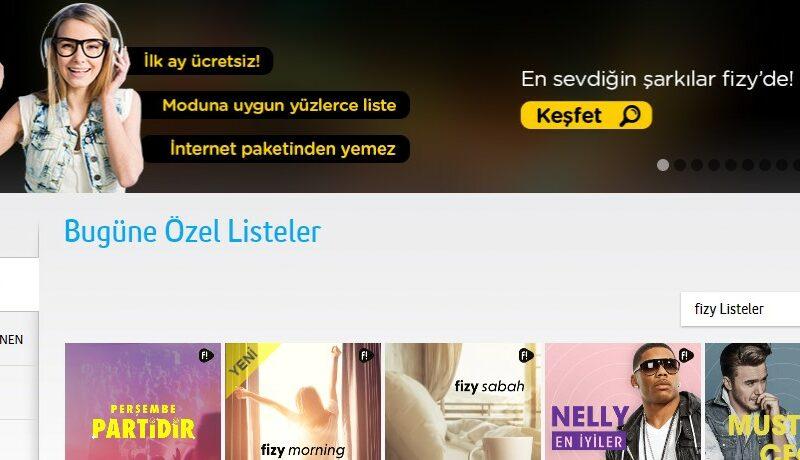Image resolution: width=800 pixels, height=460 pixels.
Task: Open the fizy sabah playlist
Action: point(463,402)
